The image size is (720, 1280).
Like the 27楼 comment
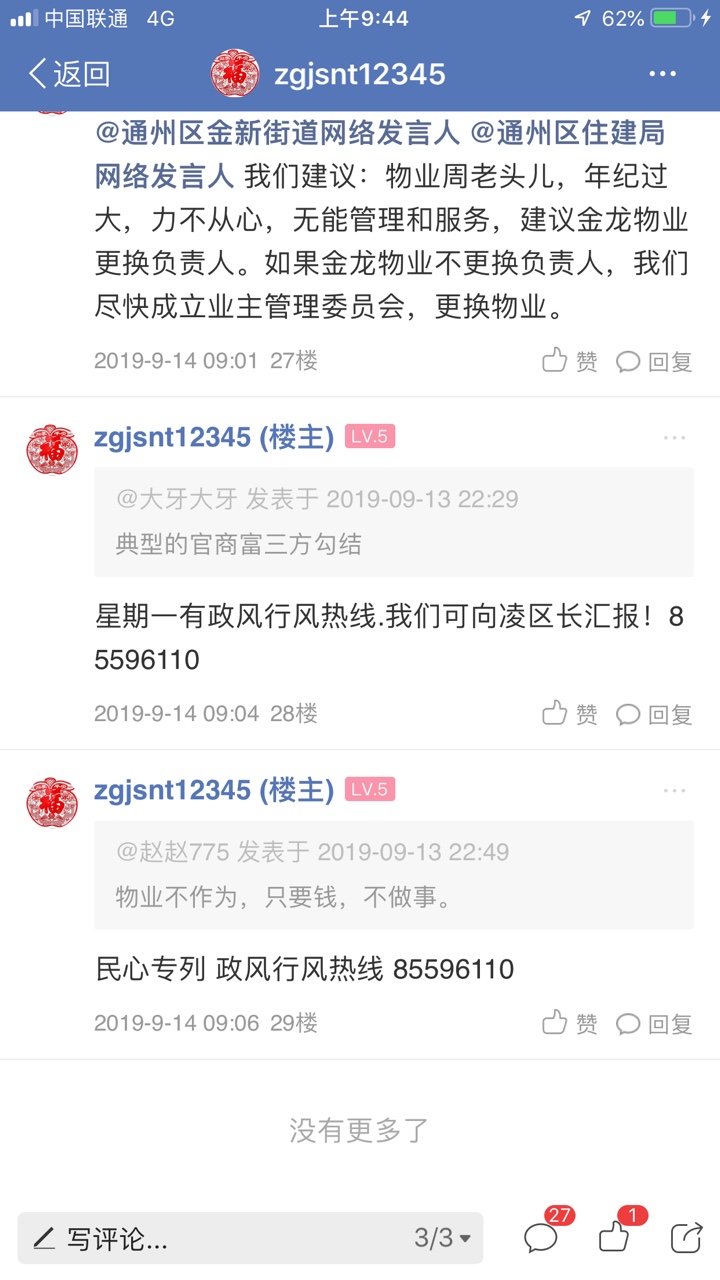click(x=570, y=361)
